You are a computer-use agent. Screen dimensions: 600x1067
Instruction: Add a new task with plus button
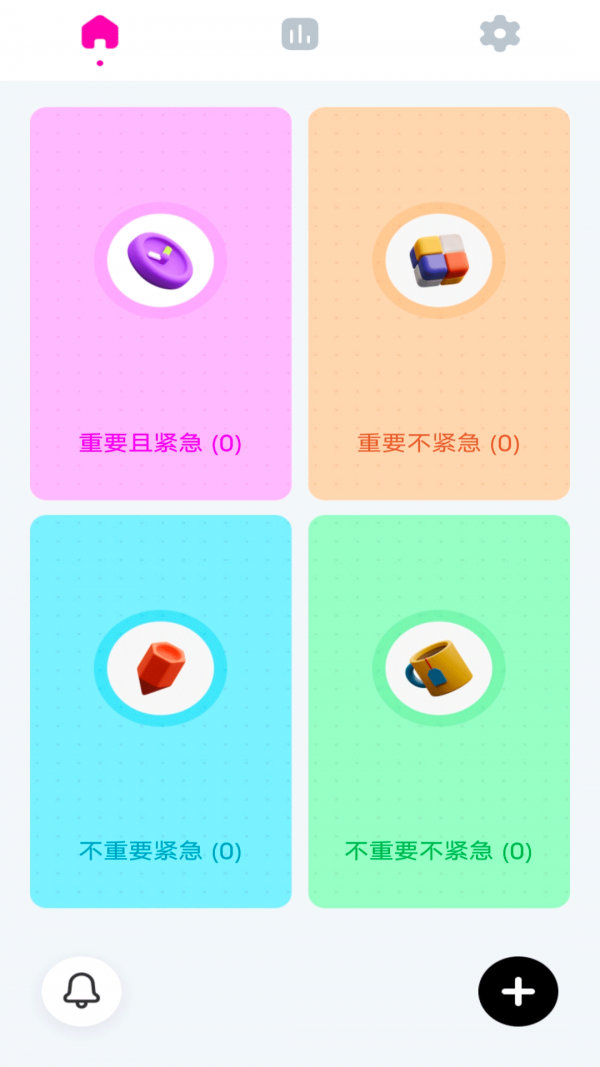[x=518, y=991]
